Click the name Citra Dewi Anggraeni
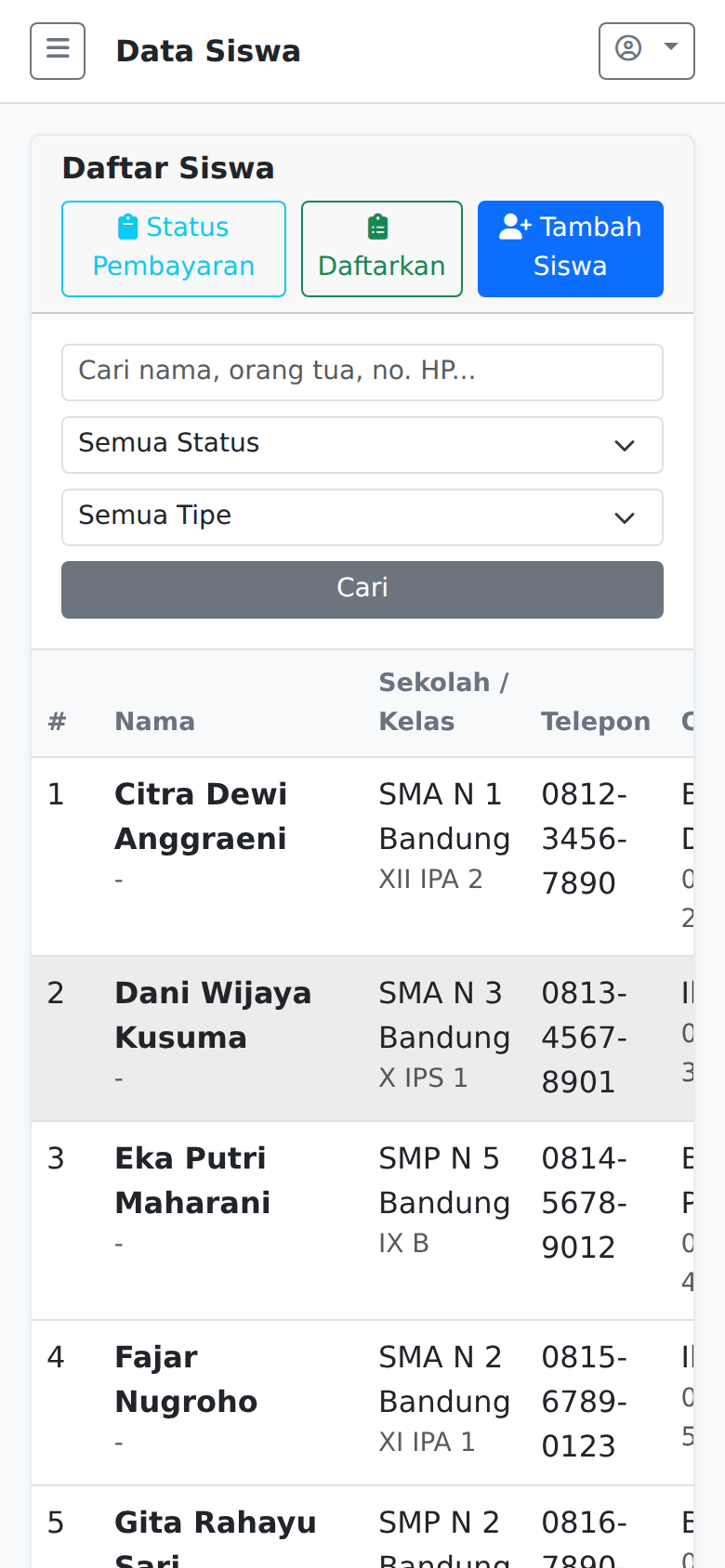The image size is (725, 1568). point(201,816)
